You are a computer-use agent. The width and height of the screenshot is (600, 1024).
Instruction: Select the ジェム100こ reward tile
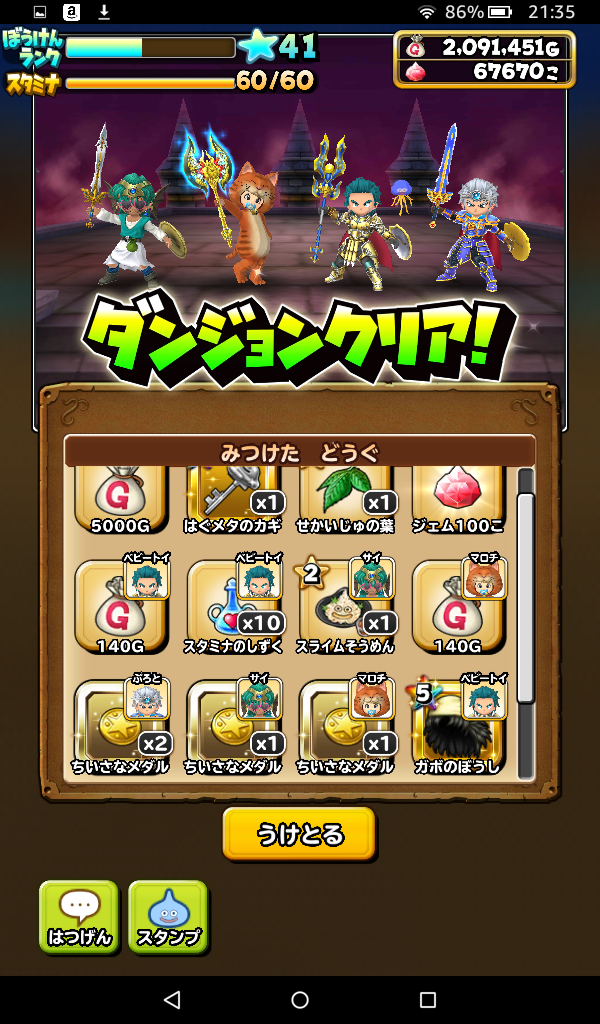coord(457,497)
